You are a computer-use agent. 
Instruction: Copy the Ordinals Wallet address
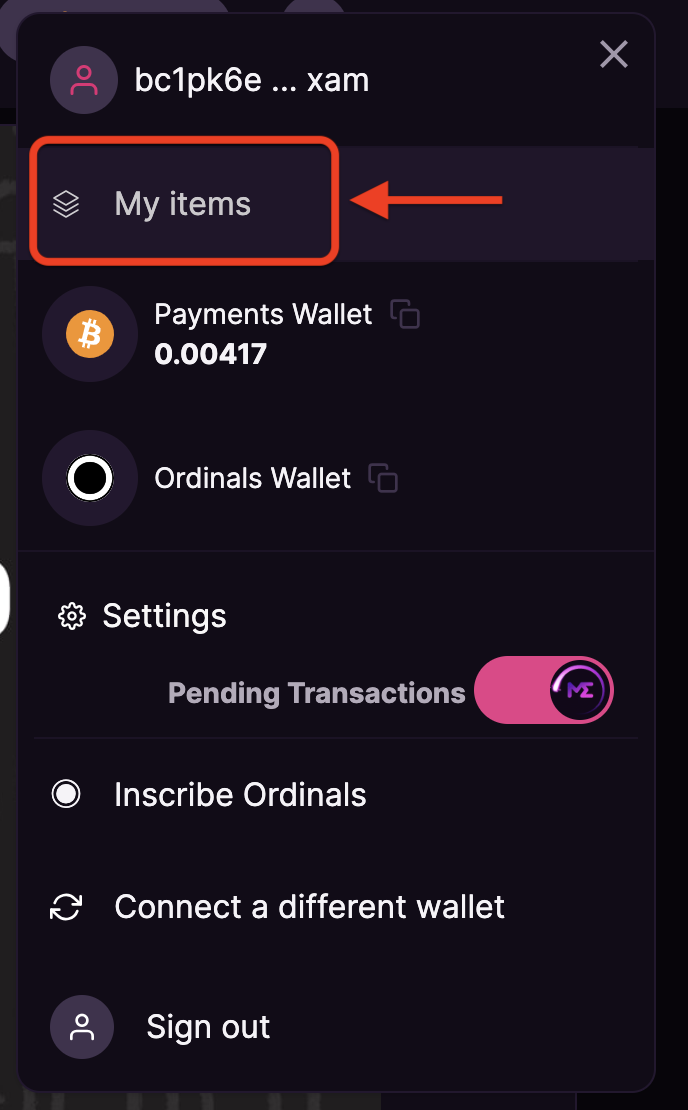point(383,478)
